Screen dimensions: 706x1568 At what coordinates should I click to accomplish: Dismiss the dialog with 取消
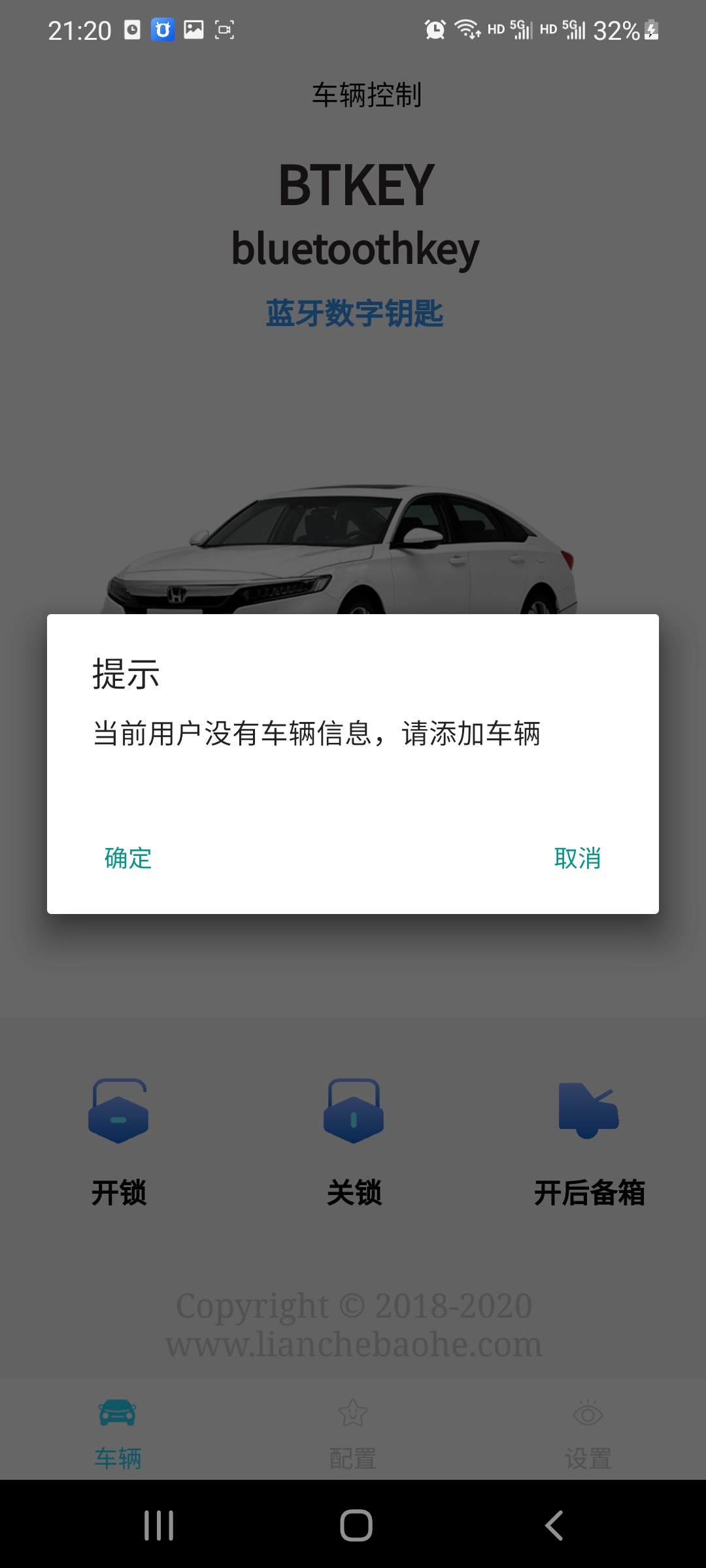[577, 858]
